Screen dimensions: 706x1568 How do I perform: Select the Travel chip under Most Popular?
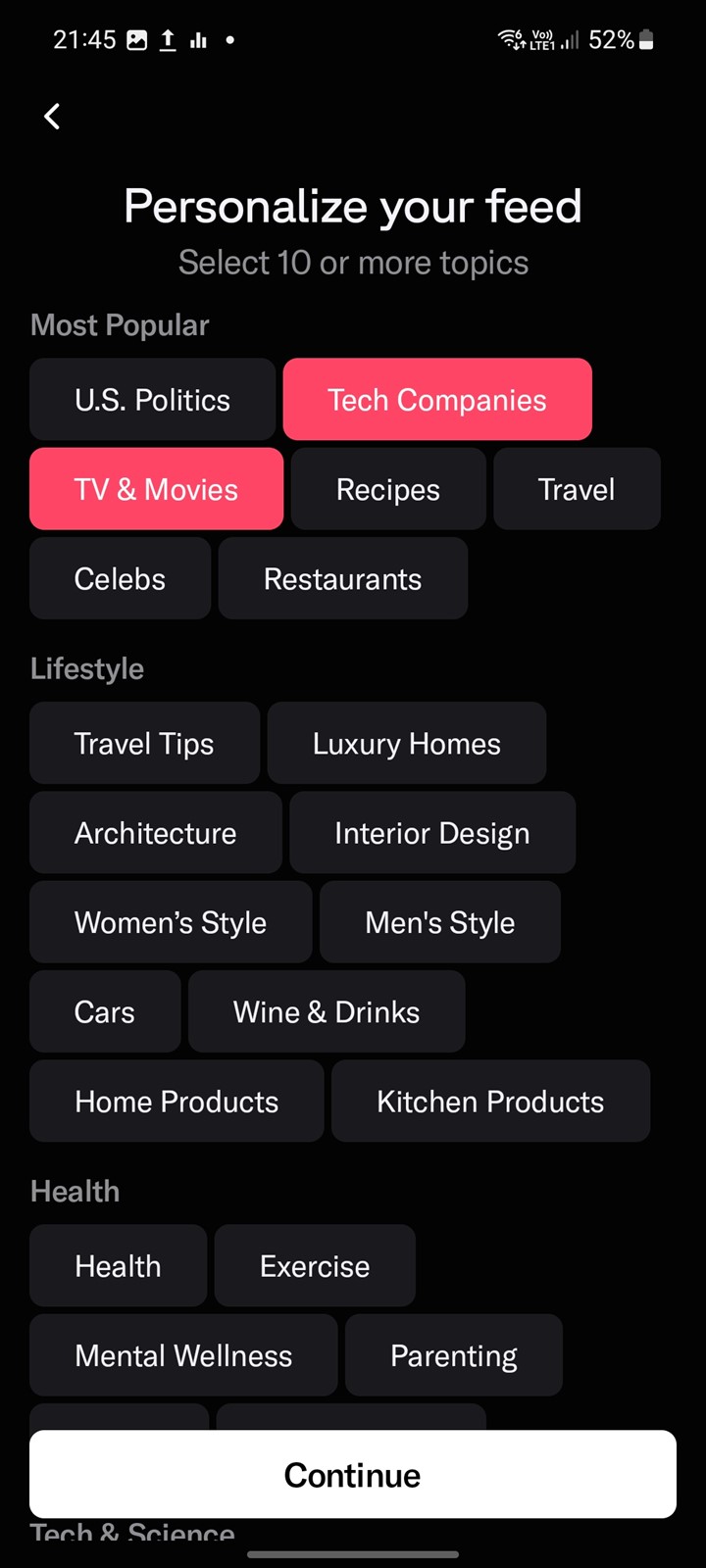tap(577, 489)
